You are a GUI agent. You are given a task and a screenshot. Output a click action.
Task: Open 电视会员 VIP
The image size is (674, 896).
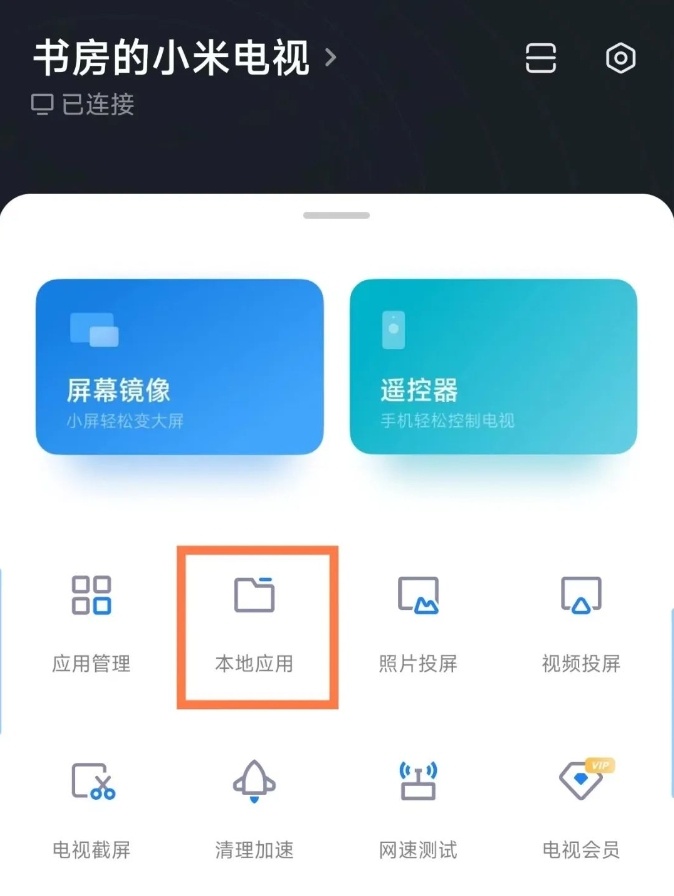coord(581,806)
